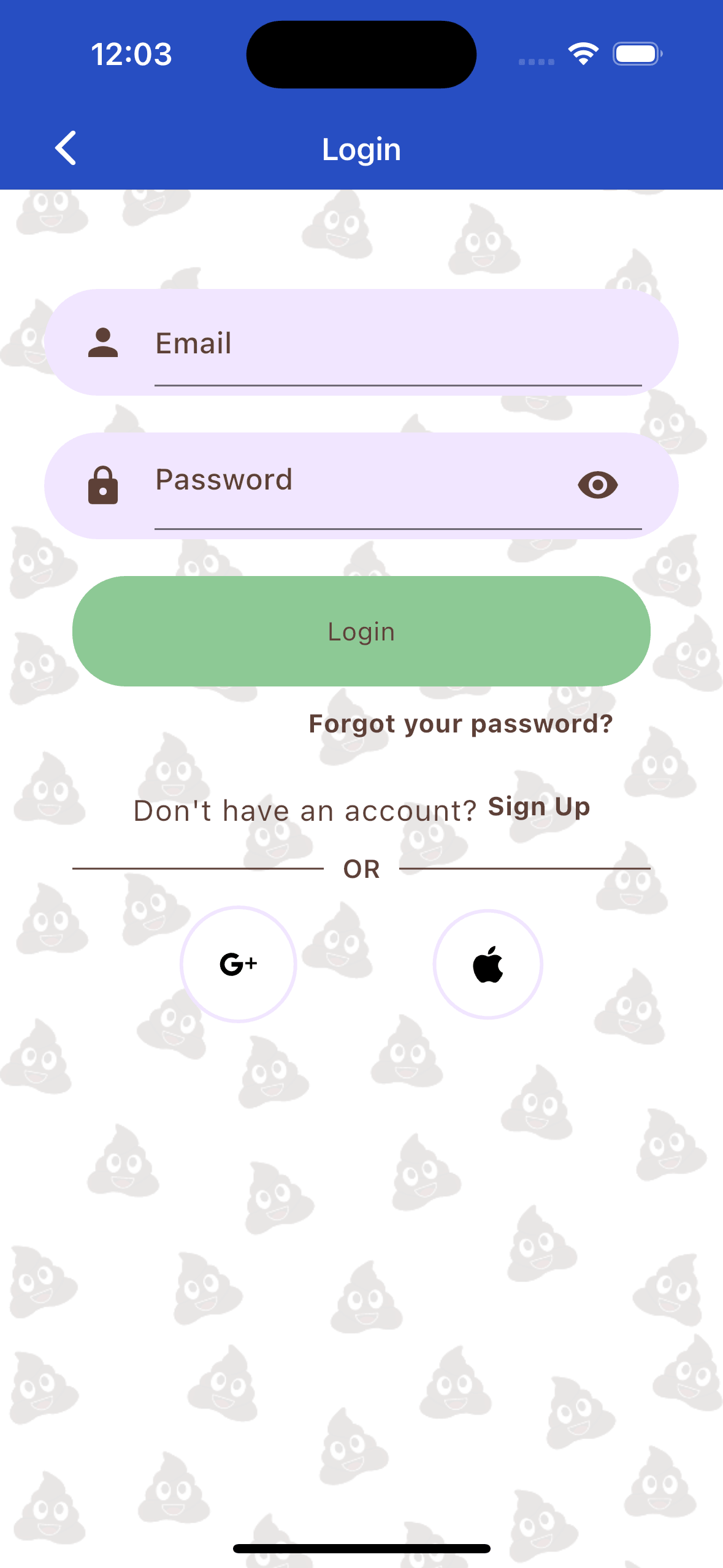The image size is (723, 1568).
Task: Select the Google+ sign-in icon
Action: 238,963
